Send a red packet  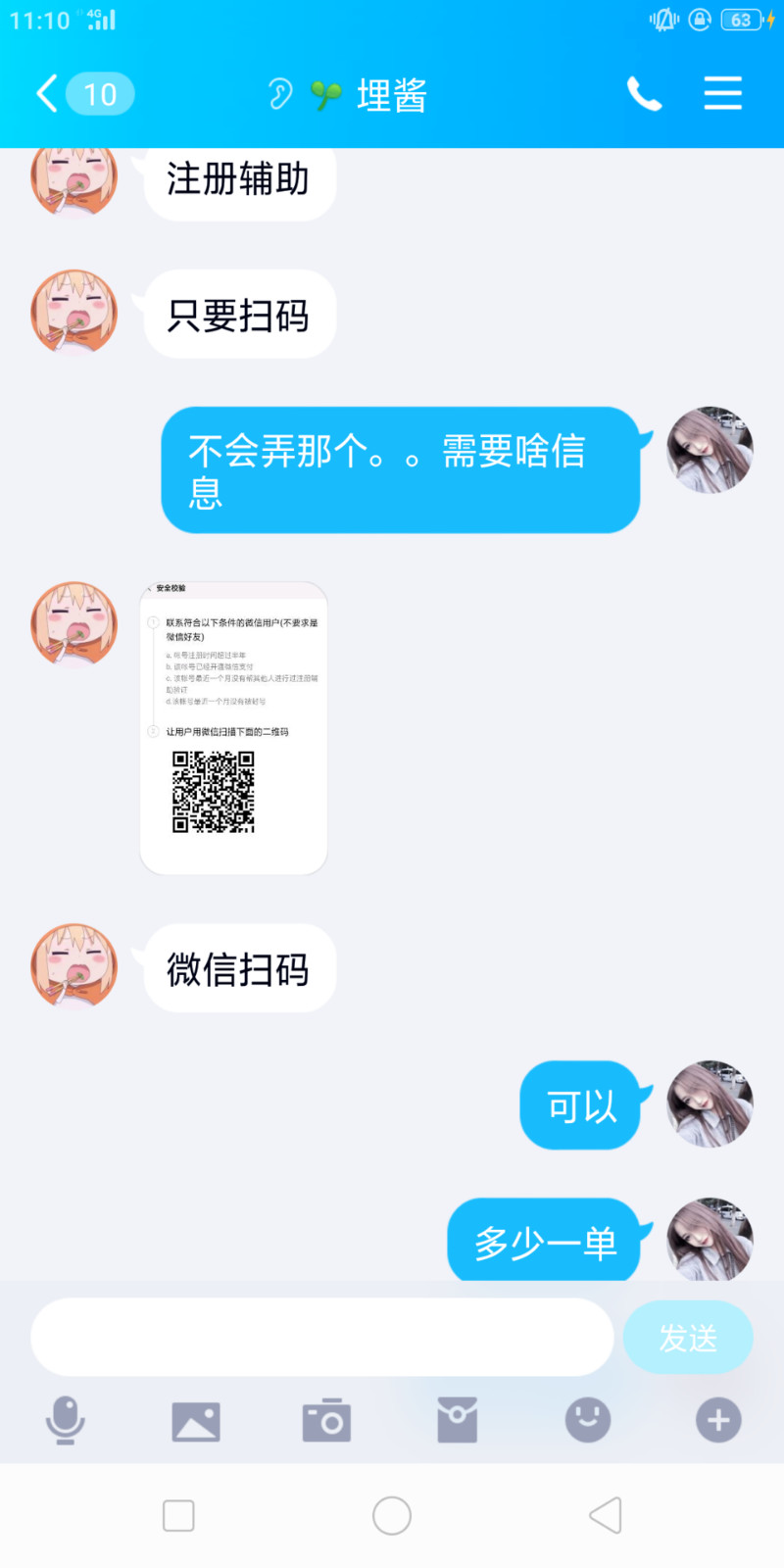coord(457,1420)
